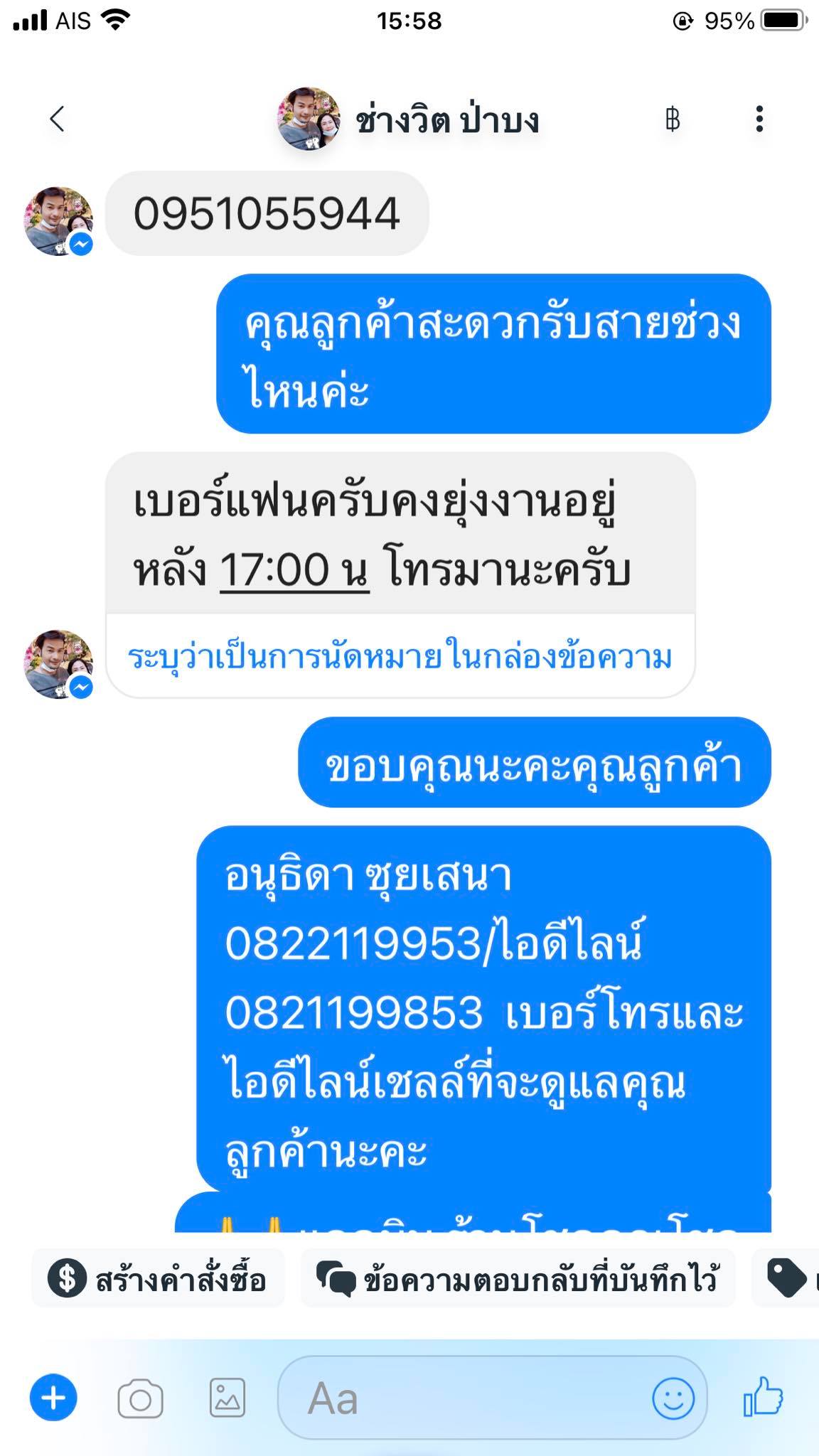819x1456 pixels.
Task: Open the three-dot overflow menu
Action: click(759, 119)
